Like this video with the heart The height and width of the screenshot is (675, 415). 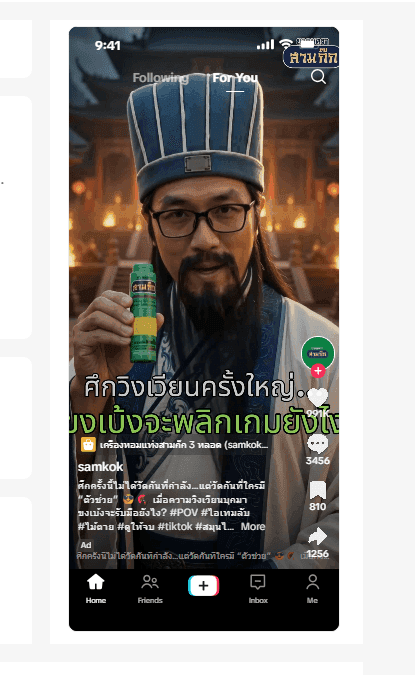tap(318, 397)
